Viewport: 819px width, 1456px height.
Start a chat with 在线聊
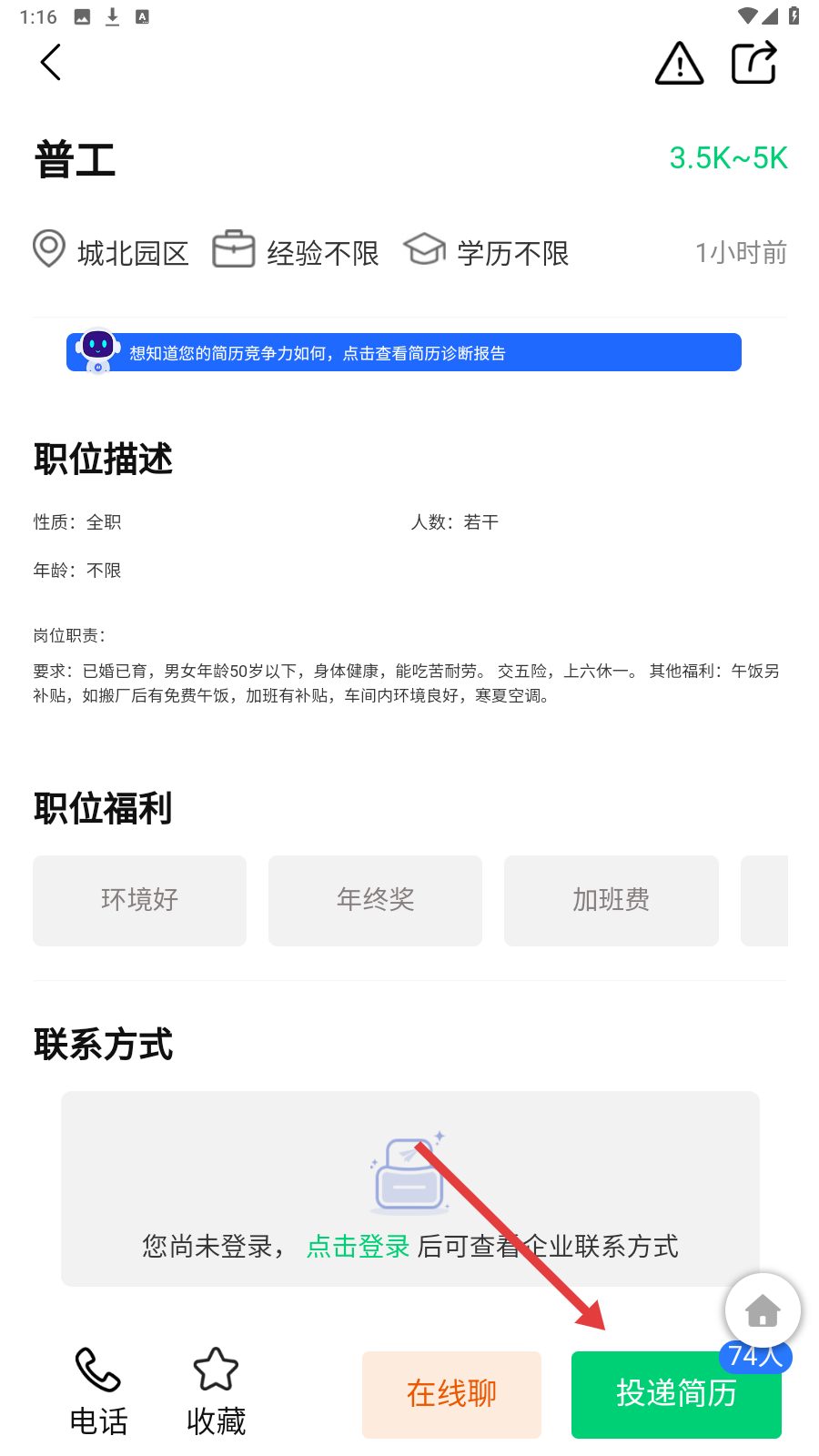[451, 1394]
